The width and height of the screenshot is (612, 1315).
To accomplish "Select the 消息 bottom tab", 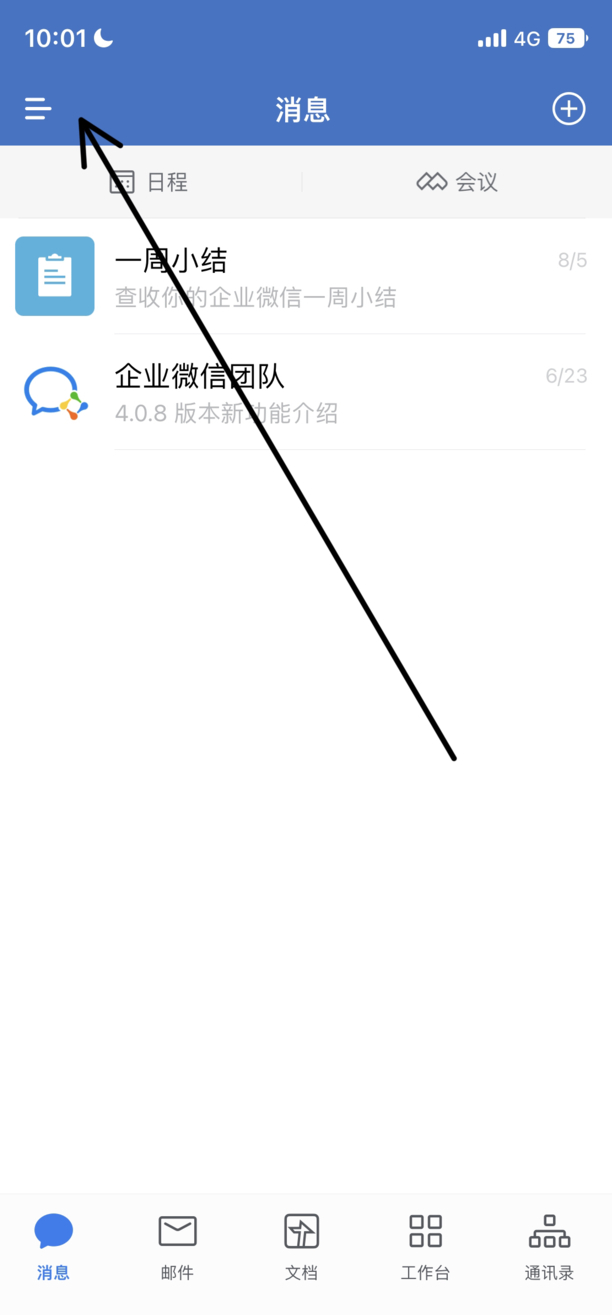I will click(54, 1246).
